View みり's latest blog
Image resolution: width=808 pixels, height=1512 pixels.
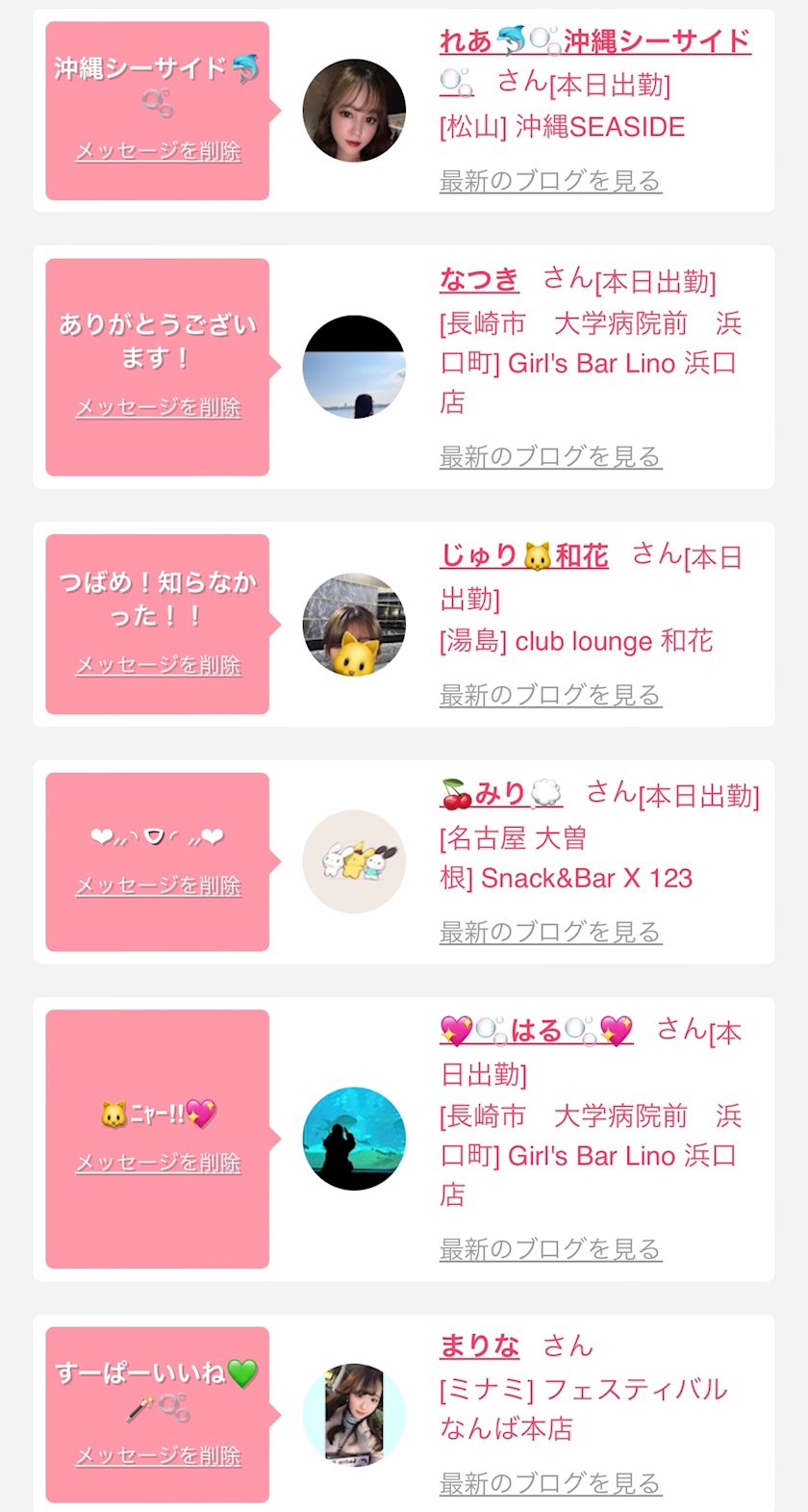(549, 932)
